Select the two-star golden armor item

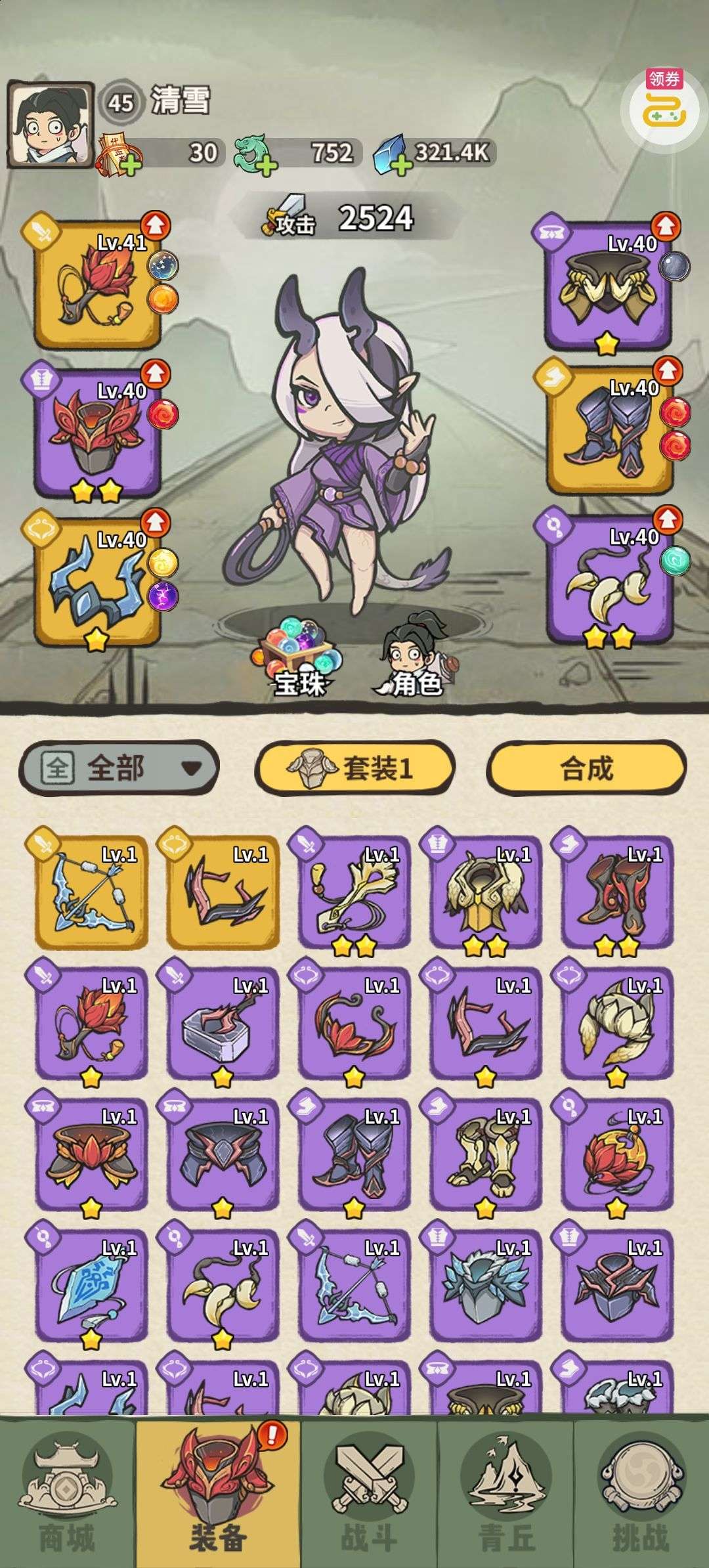pyautogui.click(x=486, y=892)
